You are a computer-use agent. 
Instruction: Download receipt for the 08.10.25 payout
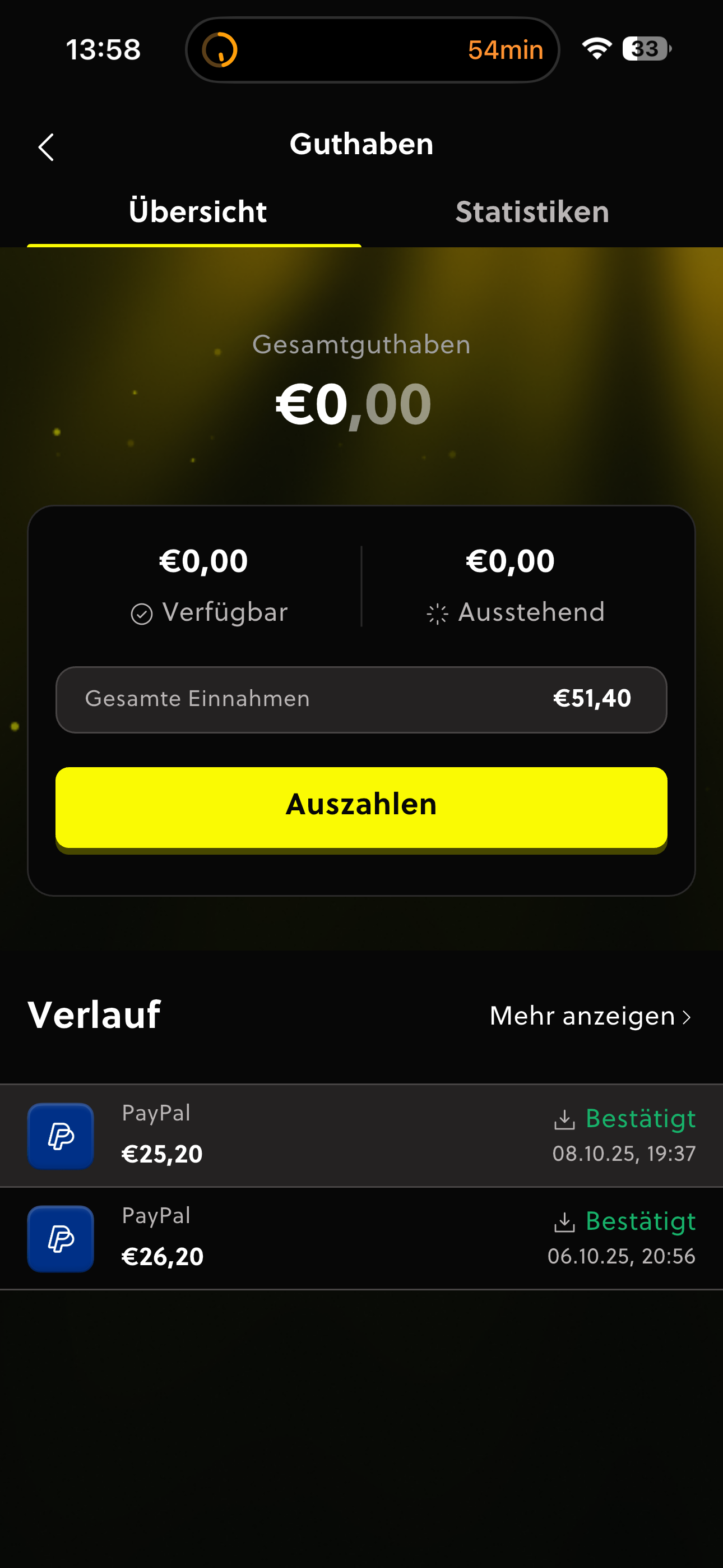pos(565,1119)
